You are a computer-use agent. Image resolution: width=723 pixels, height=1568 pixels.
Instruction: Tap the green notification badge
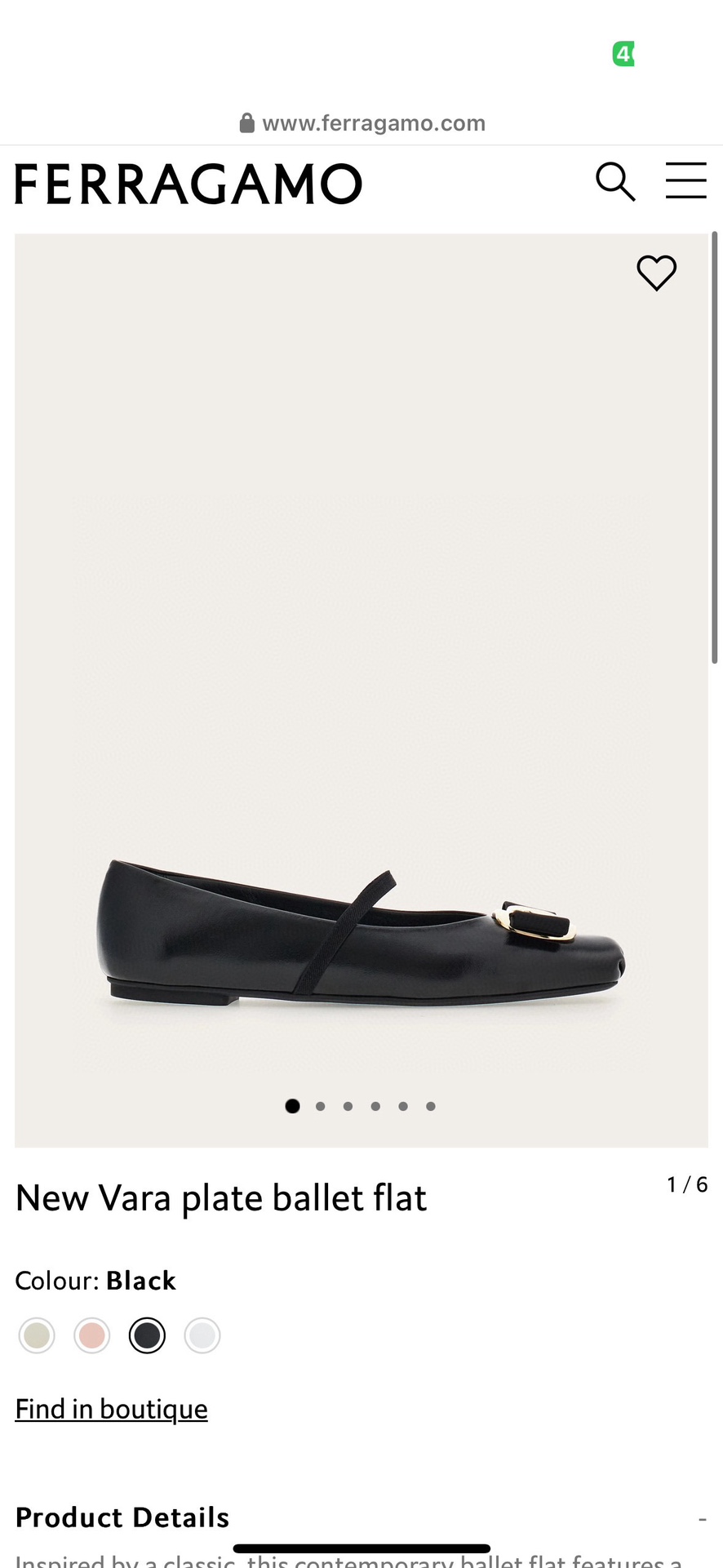(x=623, y=53)
